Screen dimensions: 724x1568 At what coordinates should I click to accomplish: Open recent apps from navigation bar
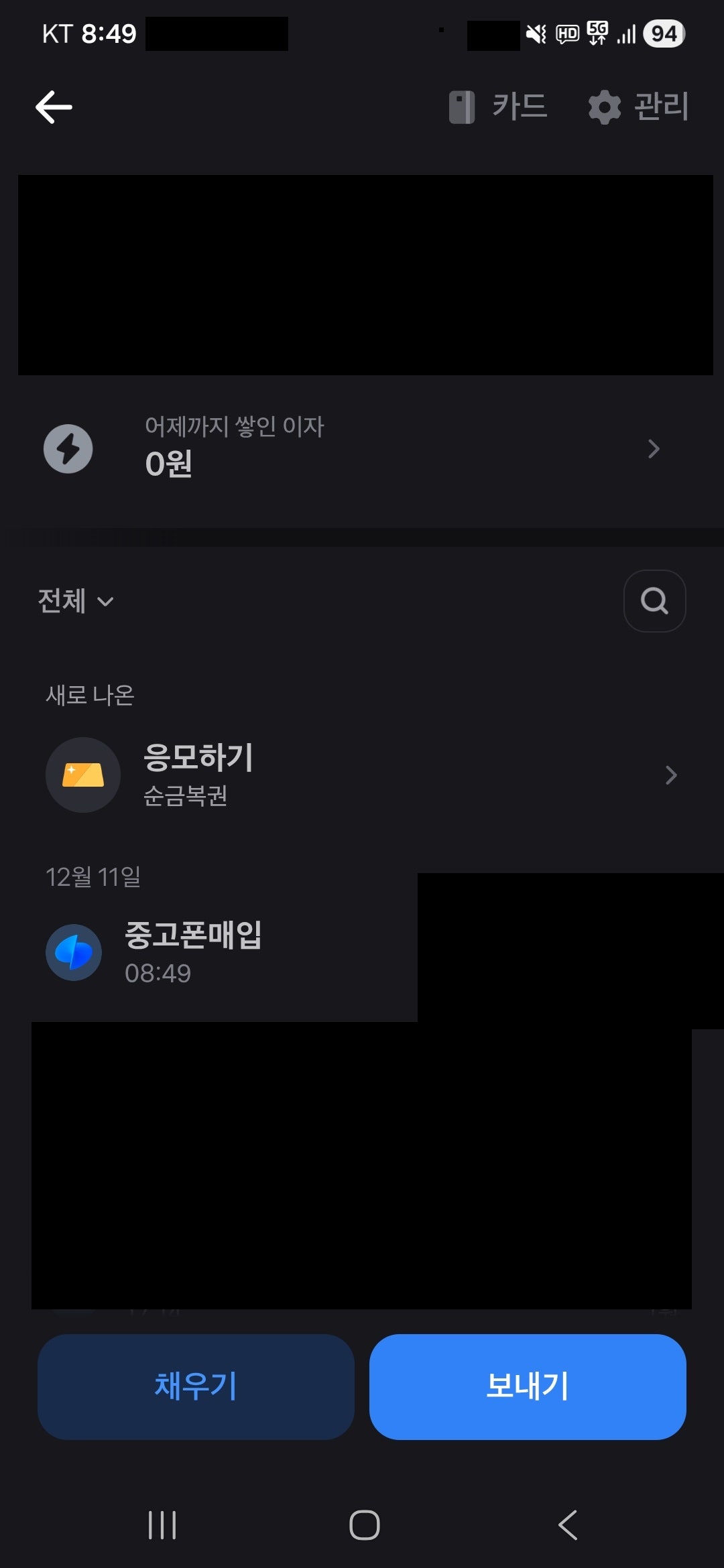pyautogui.click(x=162, y=1525)
